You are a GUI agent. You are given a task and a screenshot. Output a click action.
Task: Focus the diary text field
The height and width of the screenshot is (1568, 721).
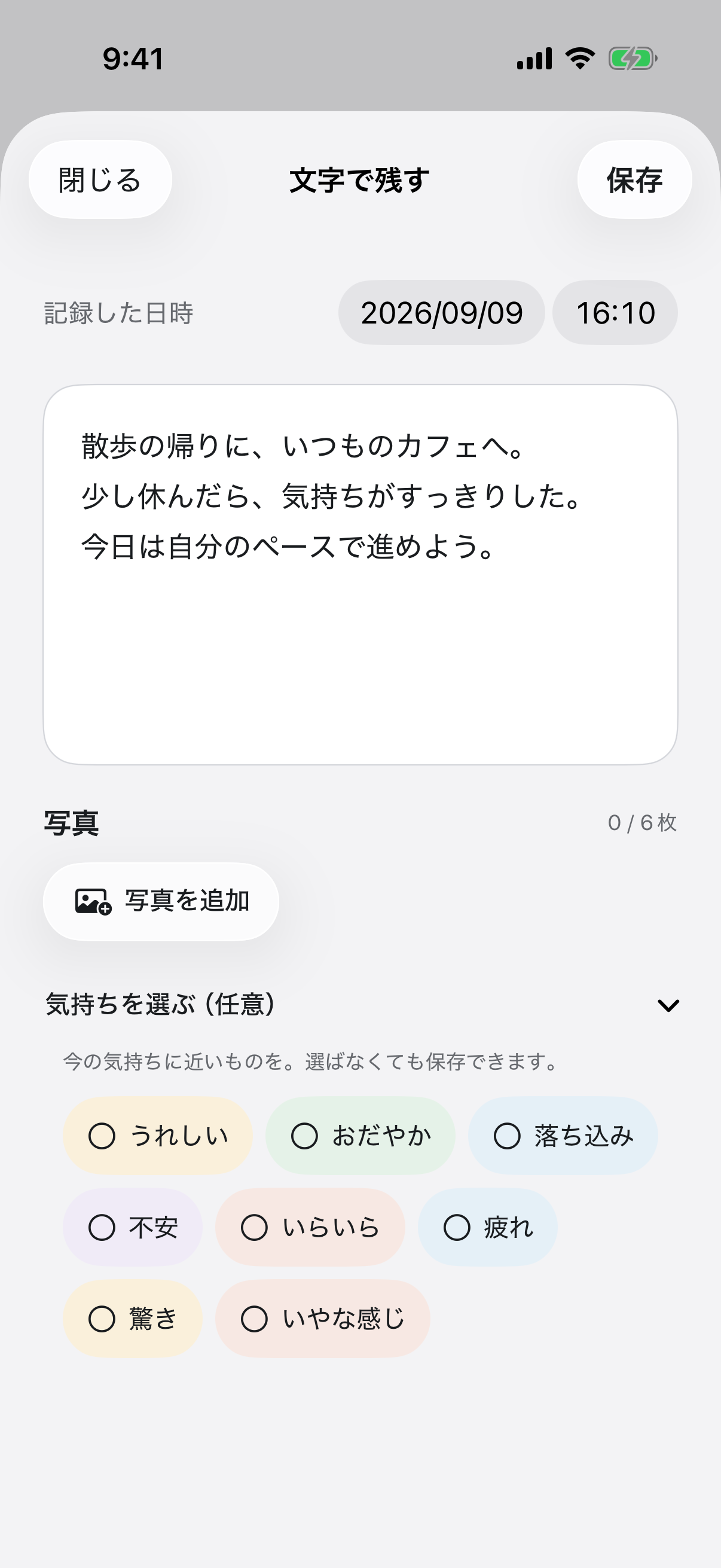[x=360, y=575]
